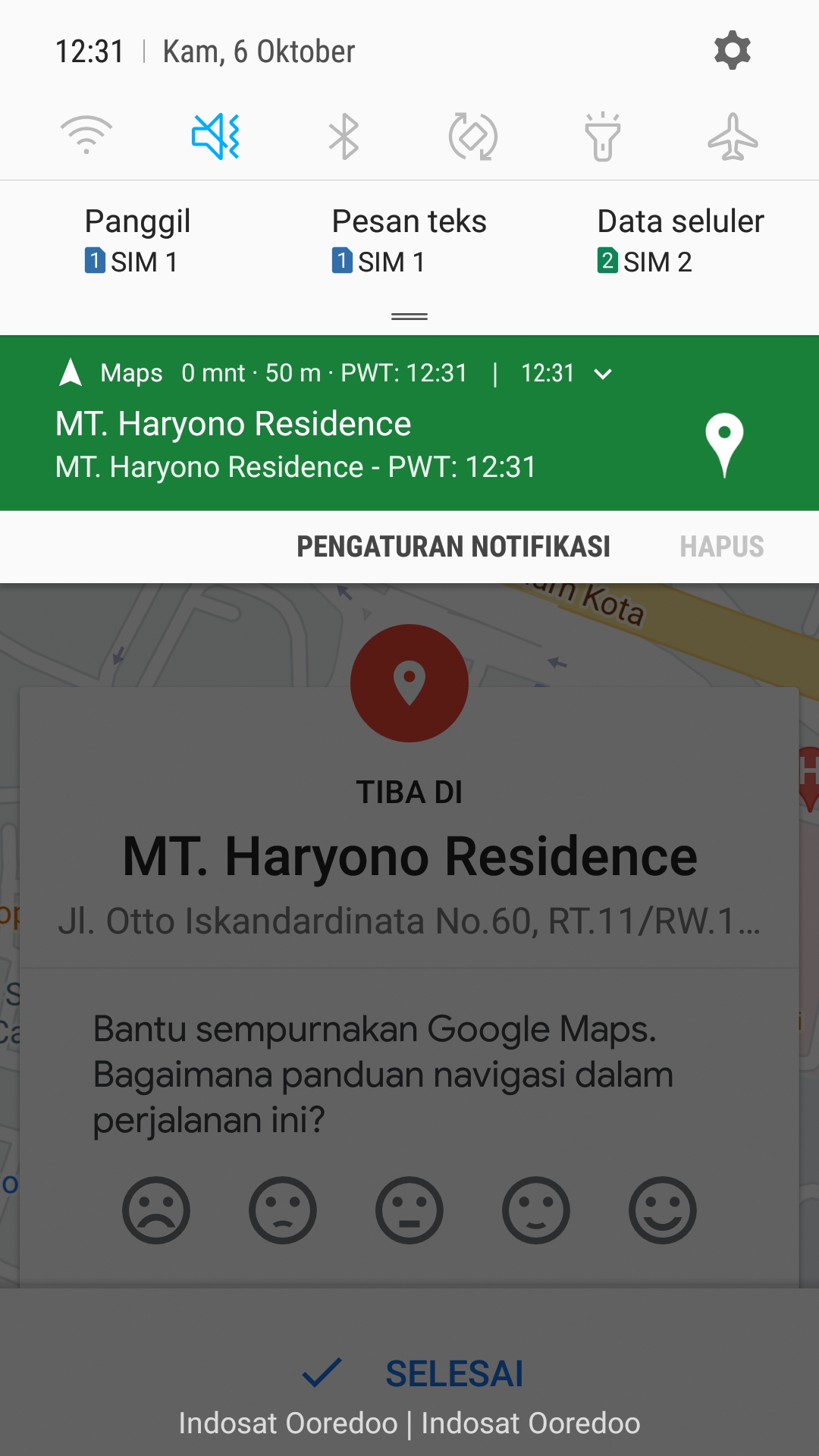Change the Pesan teks SIM selection
The width and height of the screenshot is (819, 1456).
tap(409, 240)
